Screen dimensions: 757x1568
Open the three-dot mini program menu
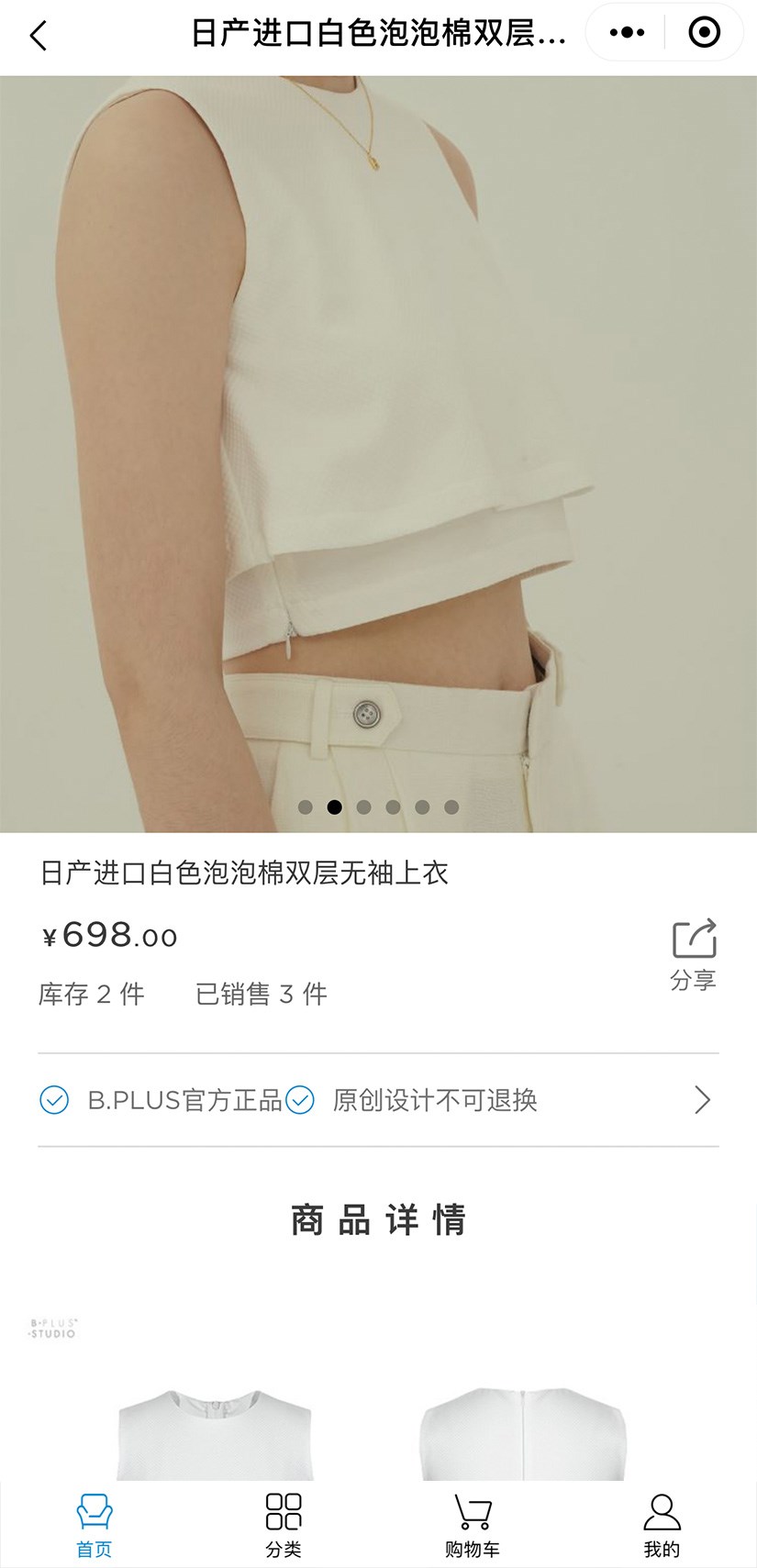pyautogui.click(x=628, y=33)
